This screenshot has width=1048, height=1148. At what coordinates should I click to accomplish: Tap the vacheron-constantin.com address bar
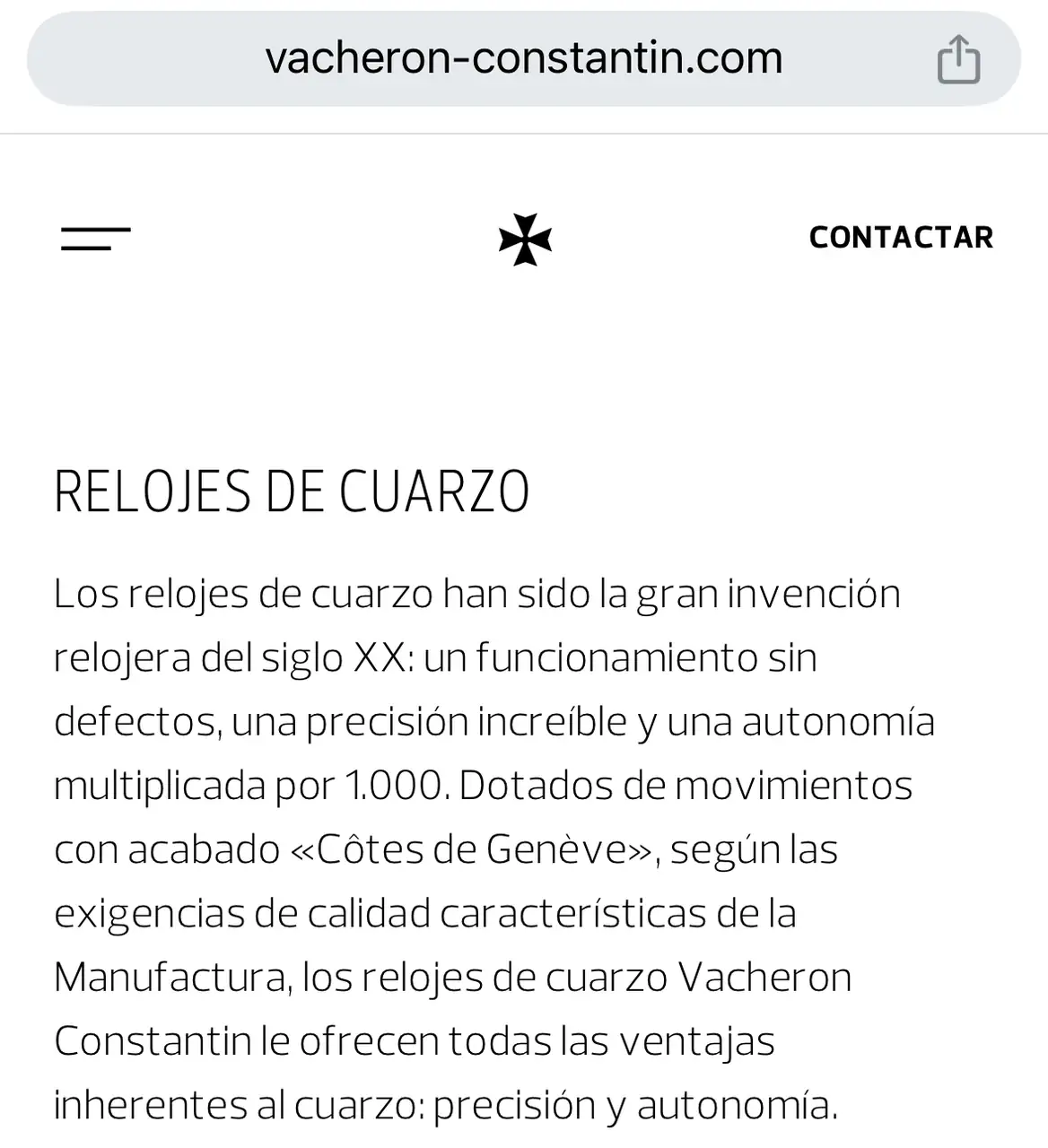coord(523,59)
